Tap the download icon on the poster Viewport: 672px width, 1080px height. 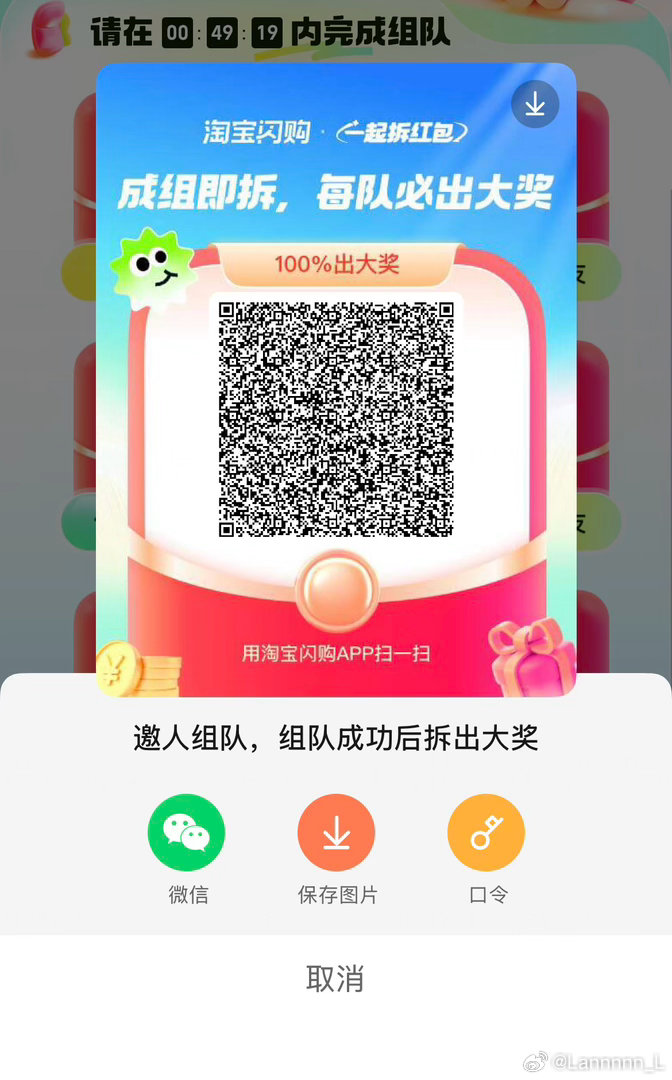[x=535, y=104]
